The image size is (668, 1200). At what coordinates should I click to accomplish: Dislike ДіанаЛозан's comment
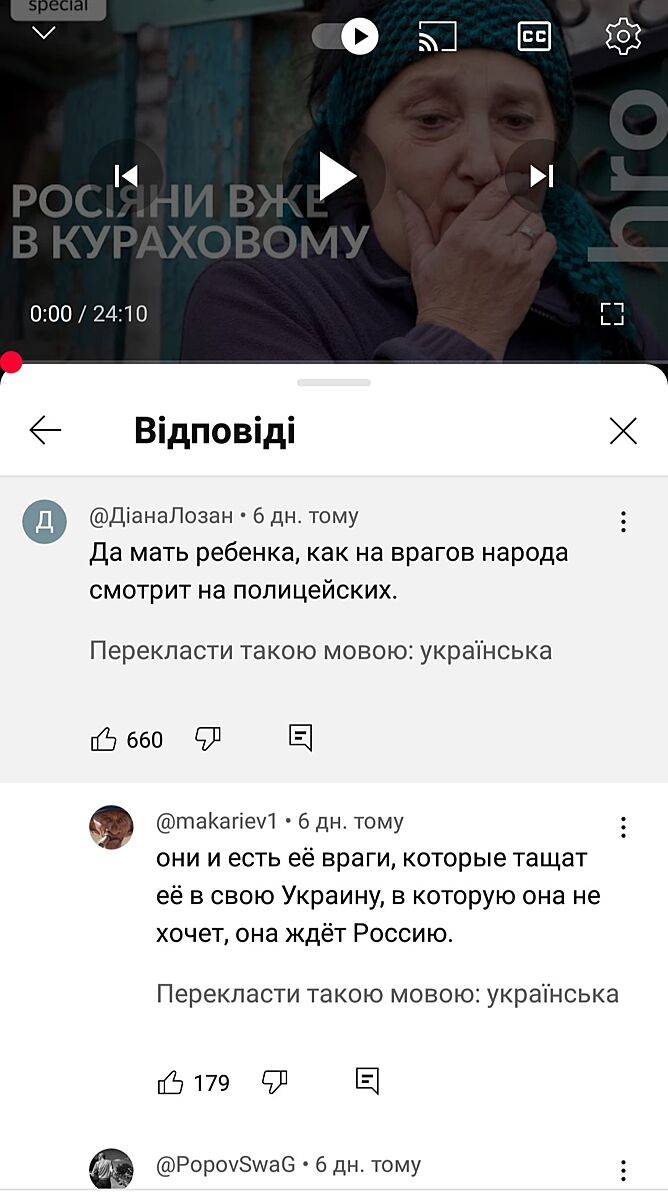[208, 739]
